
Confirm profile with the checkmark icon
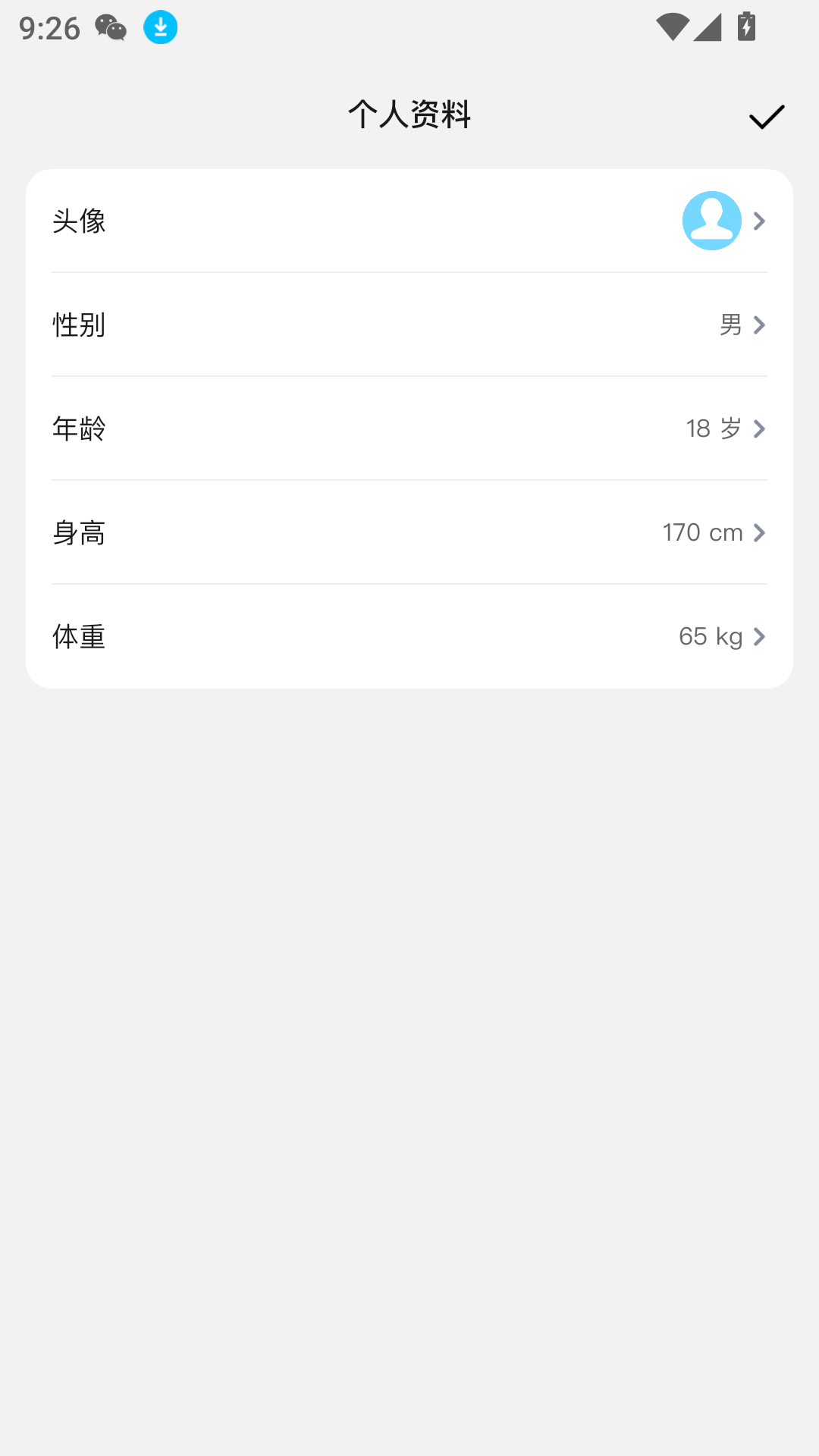click(766, 117)
